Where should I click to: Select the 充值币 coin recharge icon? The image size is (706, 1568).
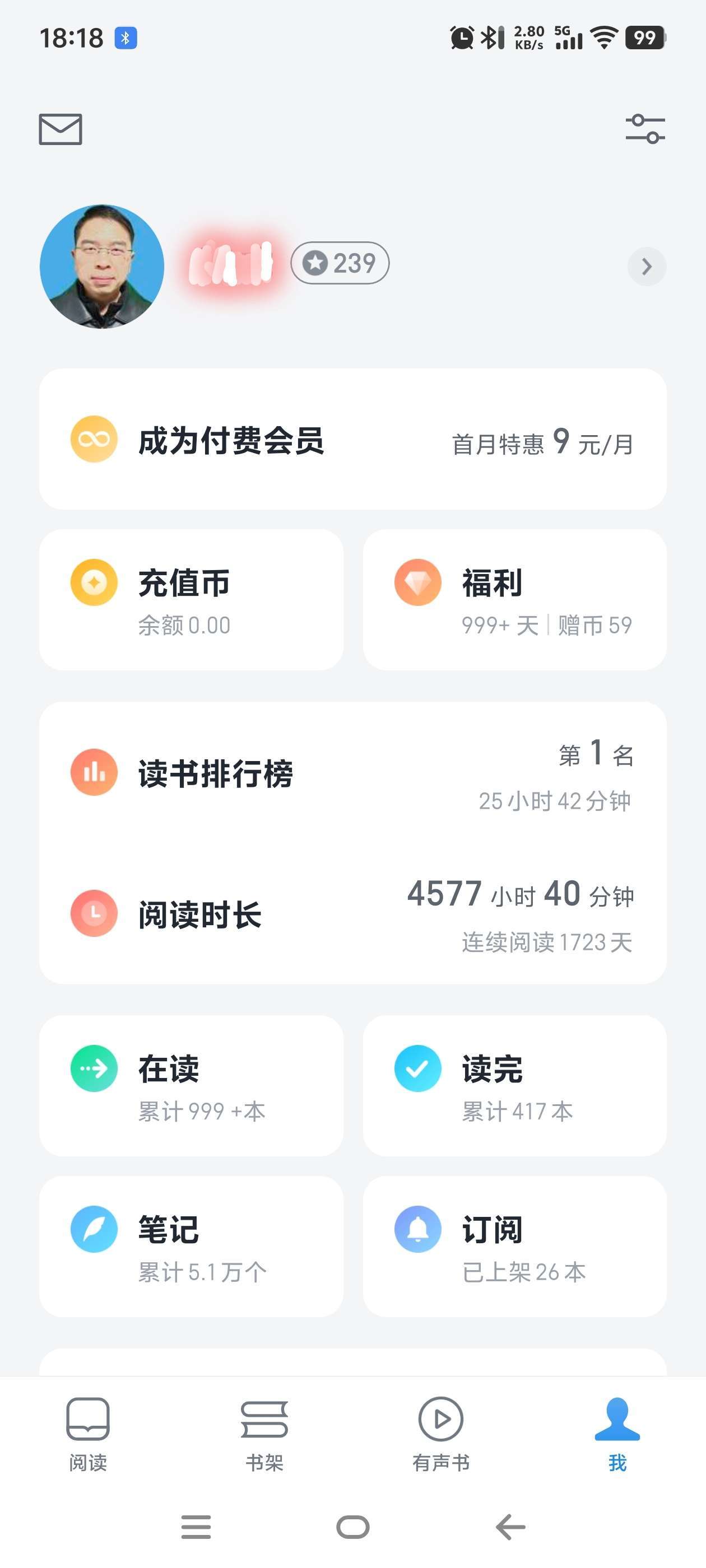pos(92,582)
